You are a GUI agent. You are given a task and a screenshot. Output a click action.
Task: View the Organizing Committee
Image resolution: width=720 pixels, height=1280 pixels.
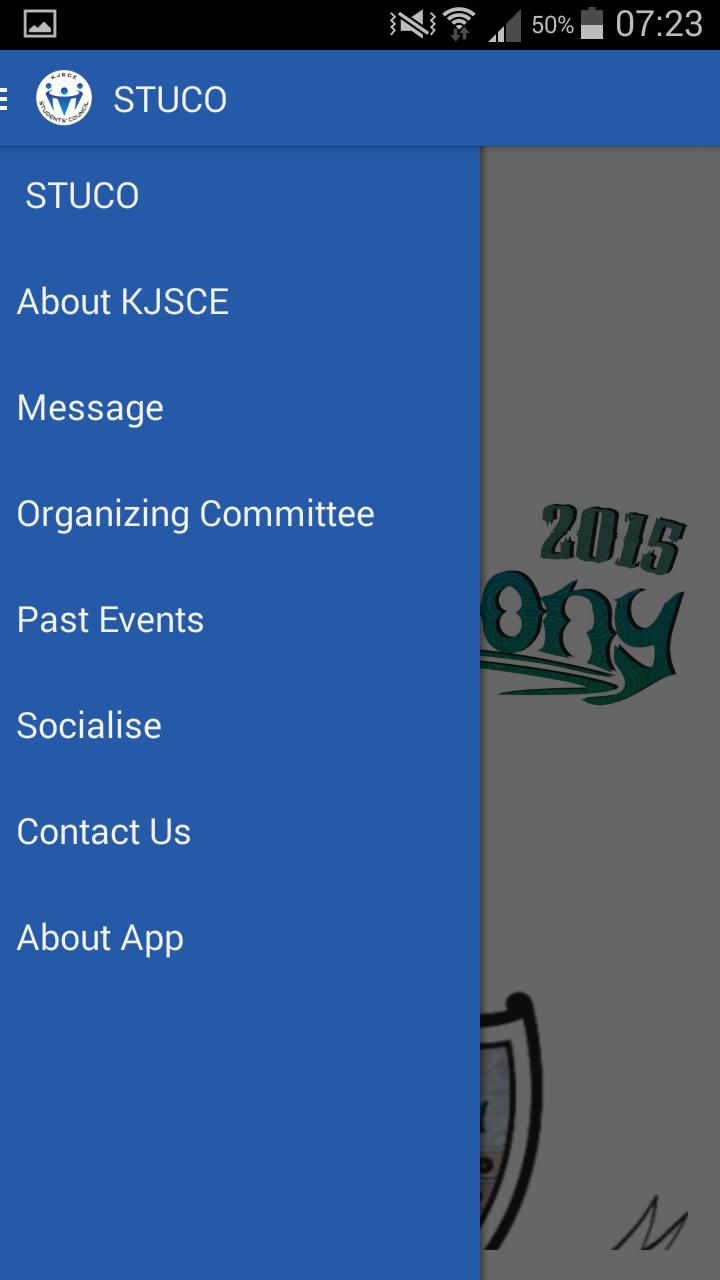[x=196, y=514]
